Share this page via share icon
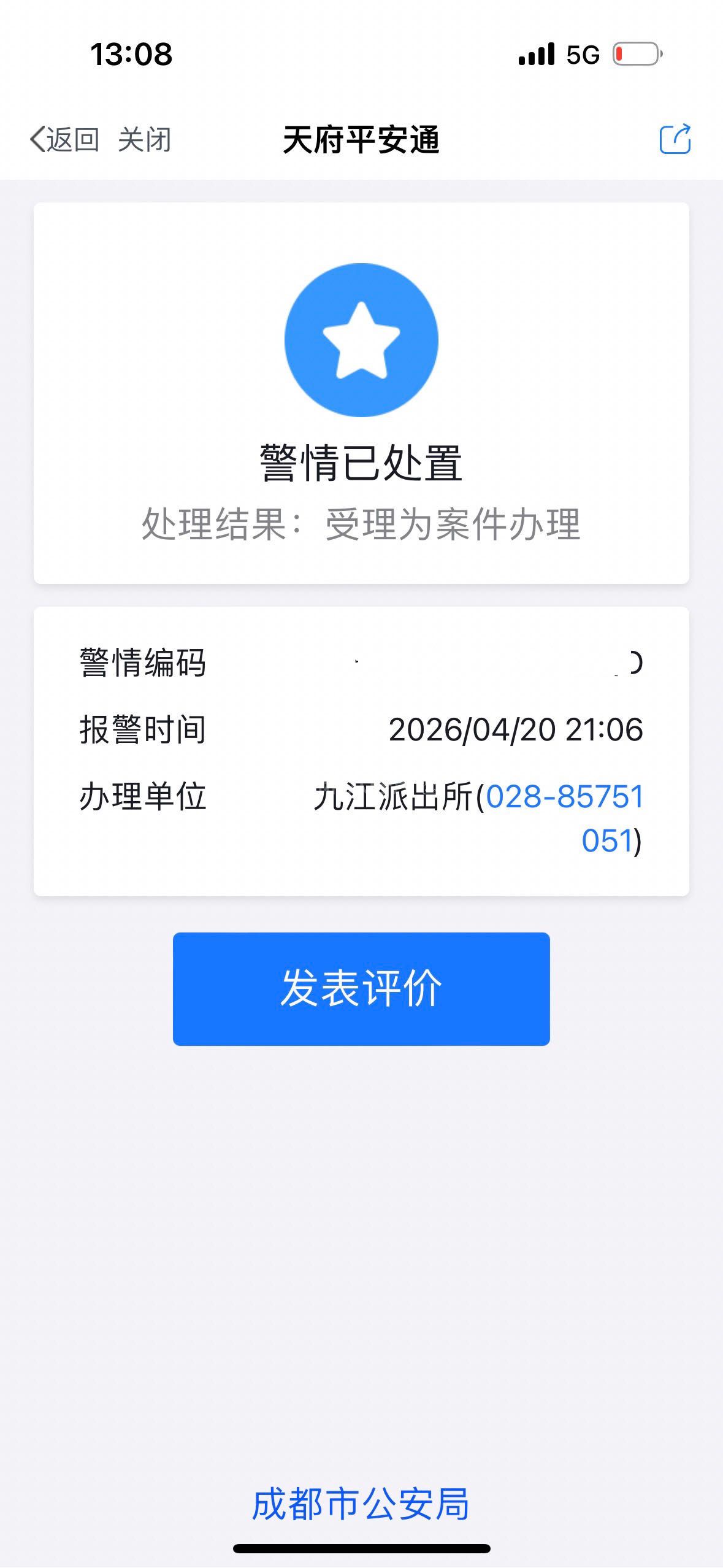This screenshot has width=723, height=1568. pos(675,139)
